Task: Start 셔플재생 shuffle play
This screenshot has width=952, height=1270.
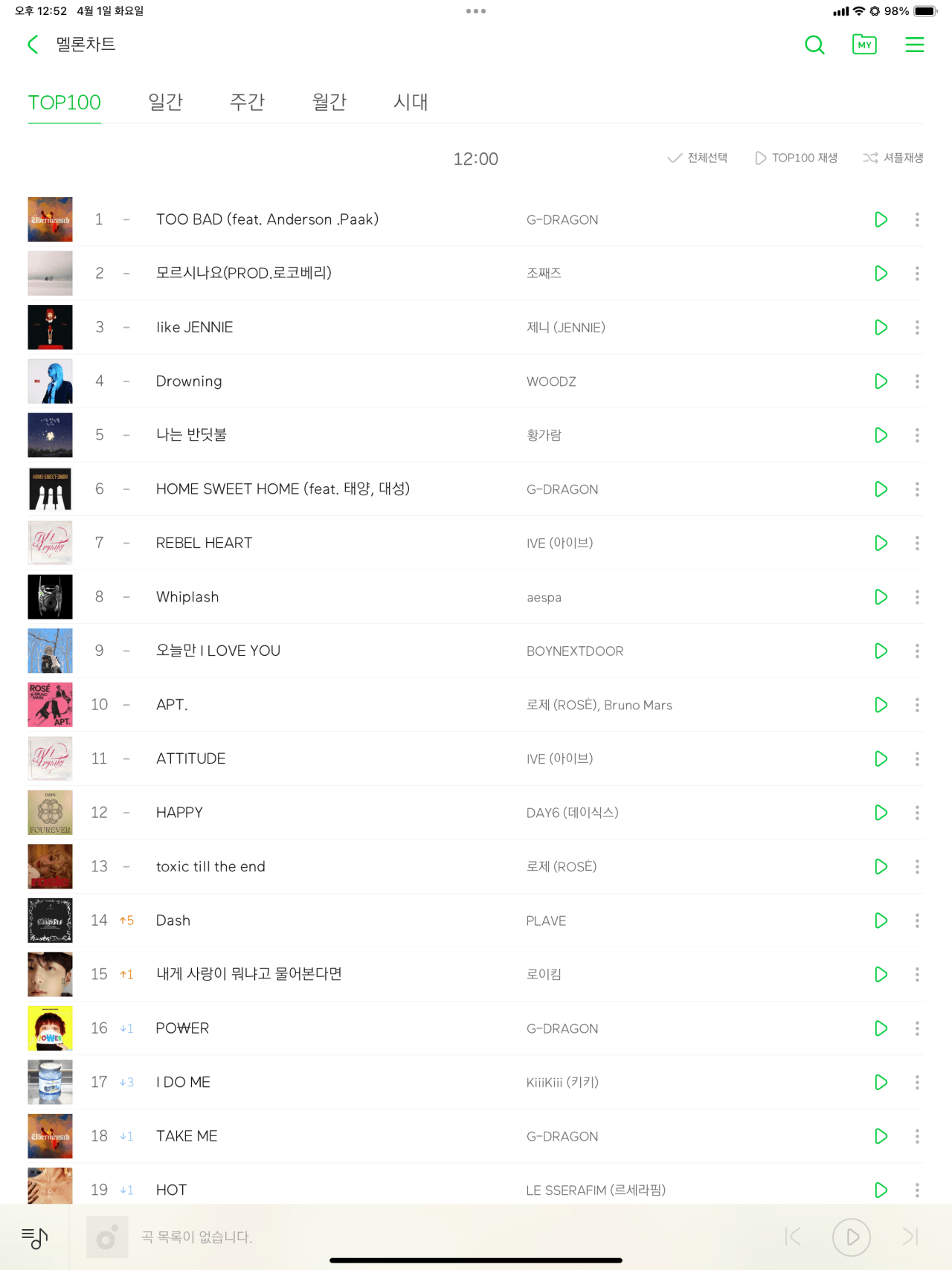Action: click(893, 158)
